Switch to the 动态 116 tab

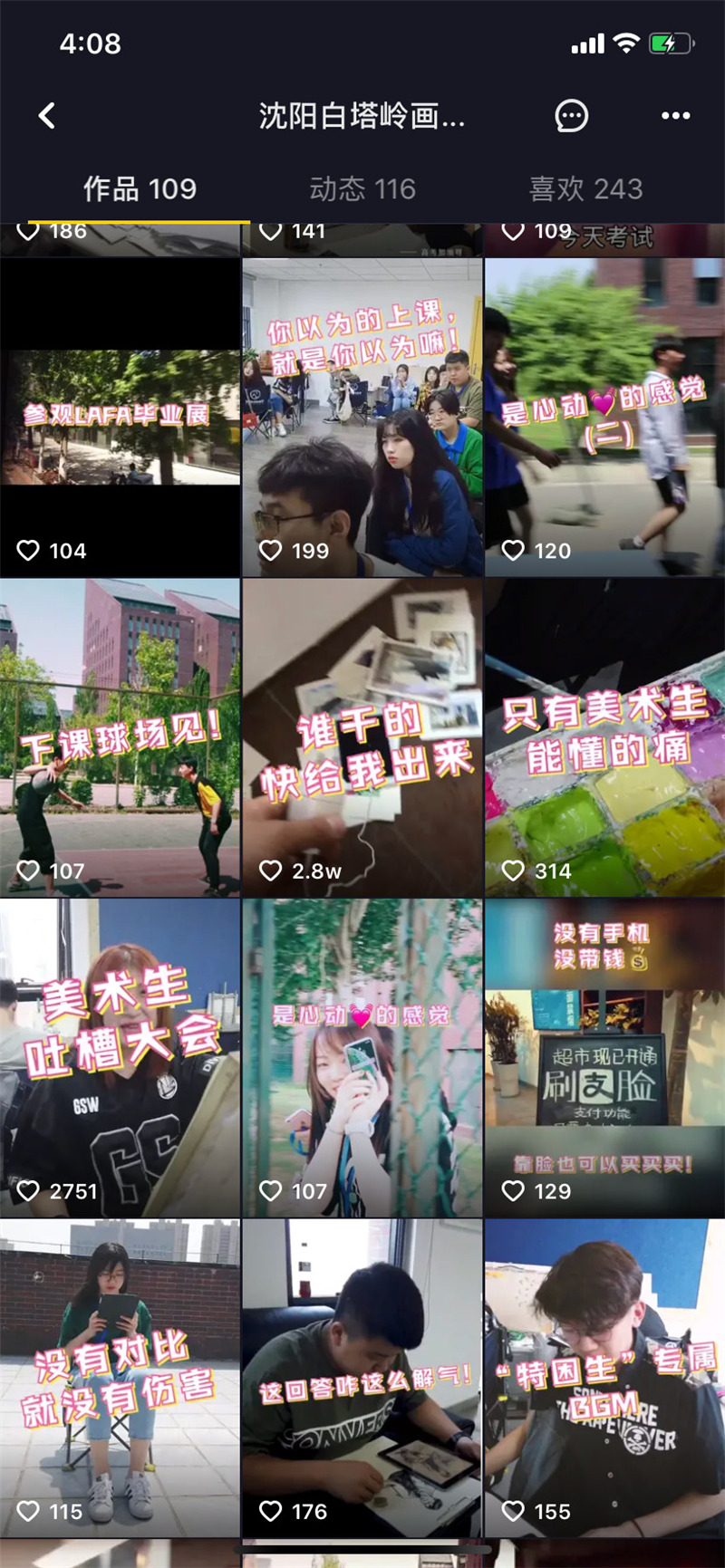tap(362, 188)
